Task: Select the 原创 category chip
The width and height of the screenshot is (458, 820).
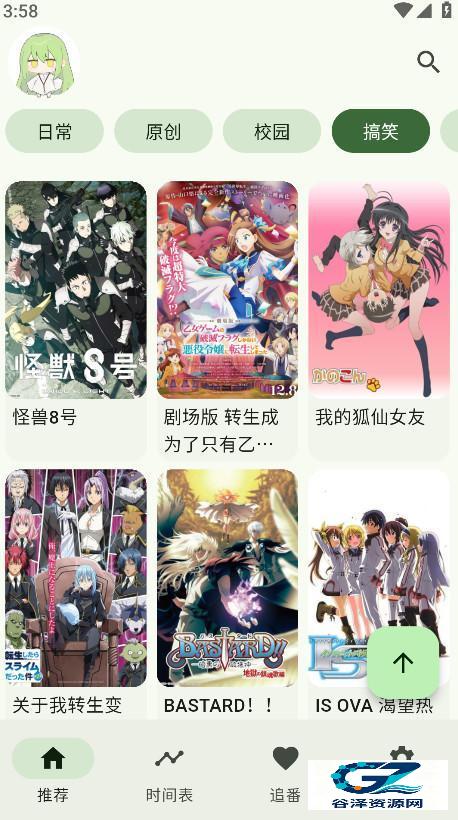Action: click(163, 131)
